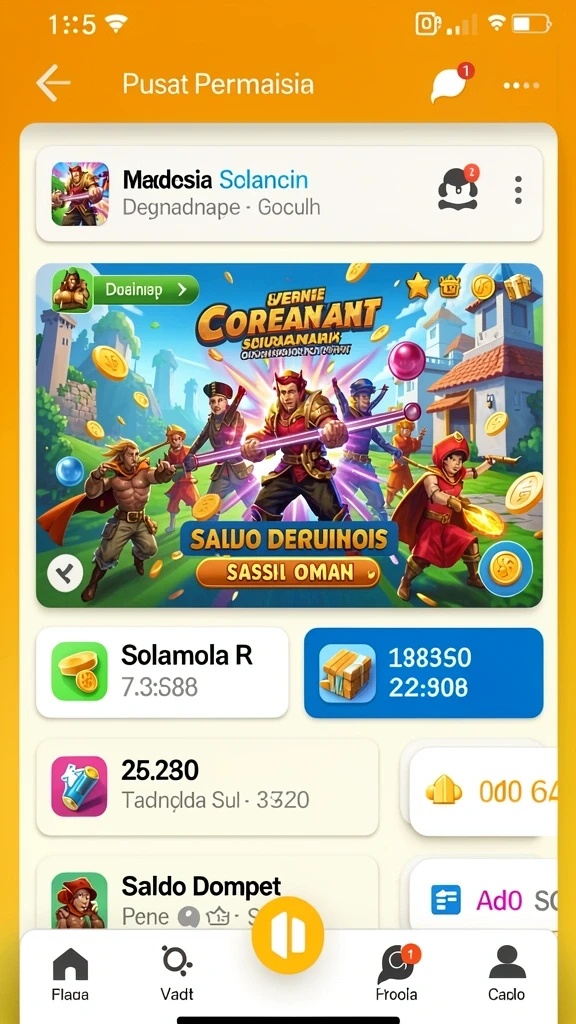Open the Madosia Solancin game row
Screen dimensions: 576x1024
289,194
